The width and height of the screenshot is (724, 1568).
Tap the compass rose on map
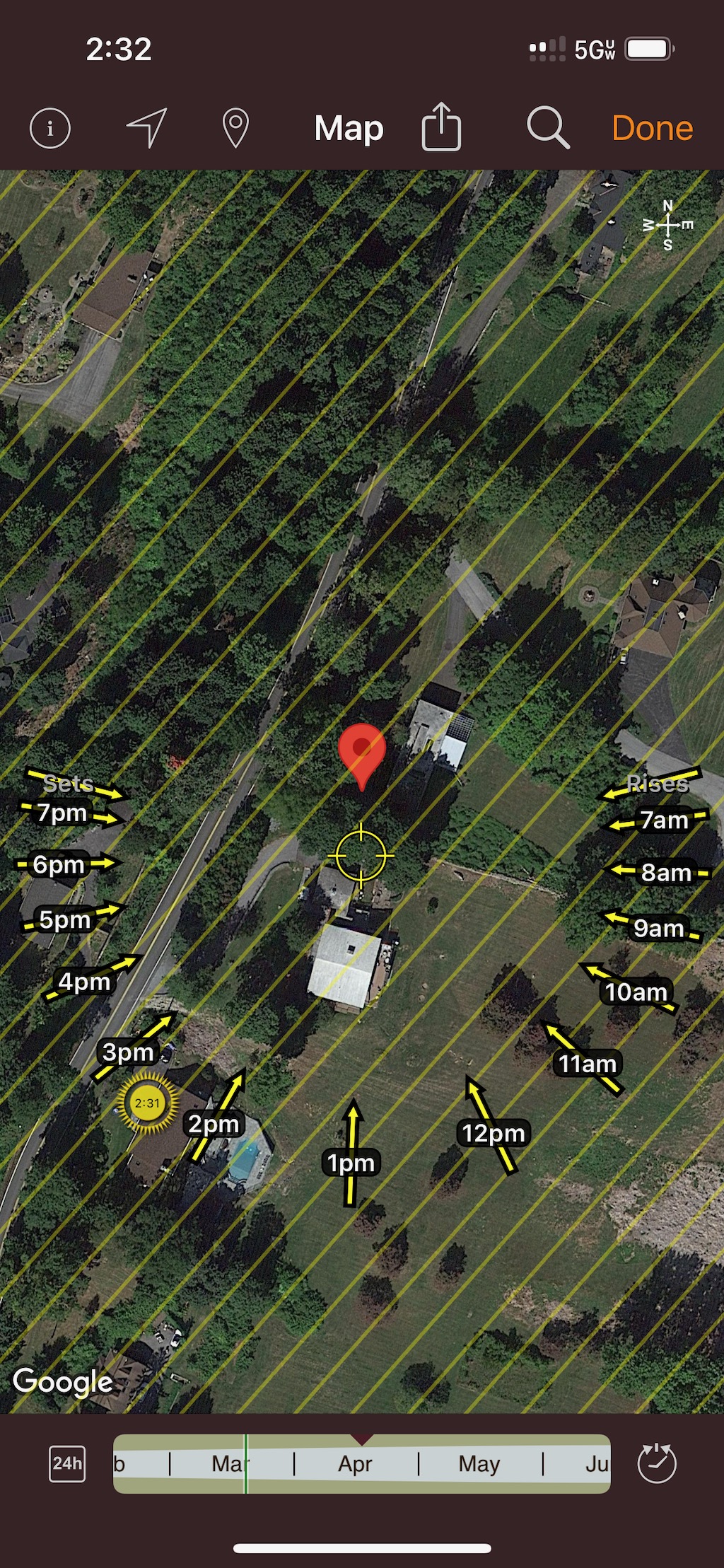point(667,225)
